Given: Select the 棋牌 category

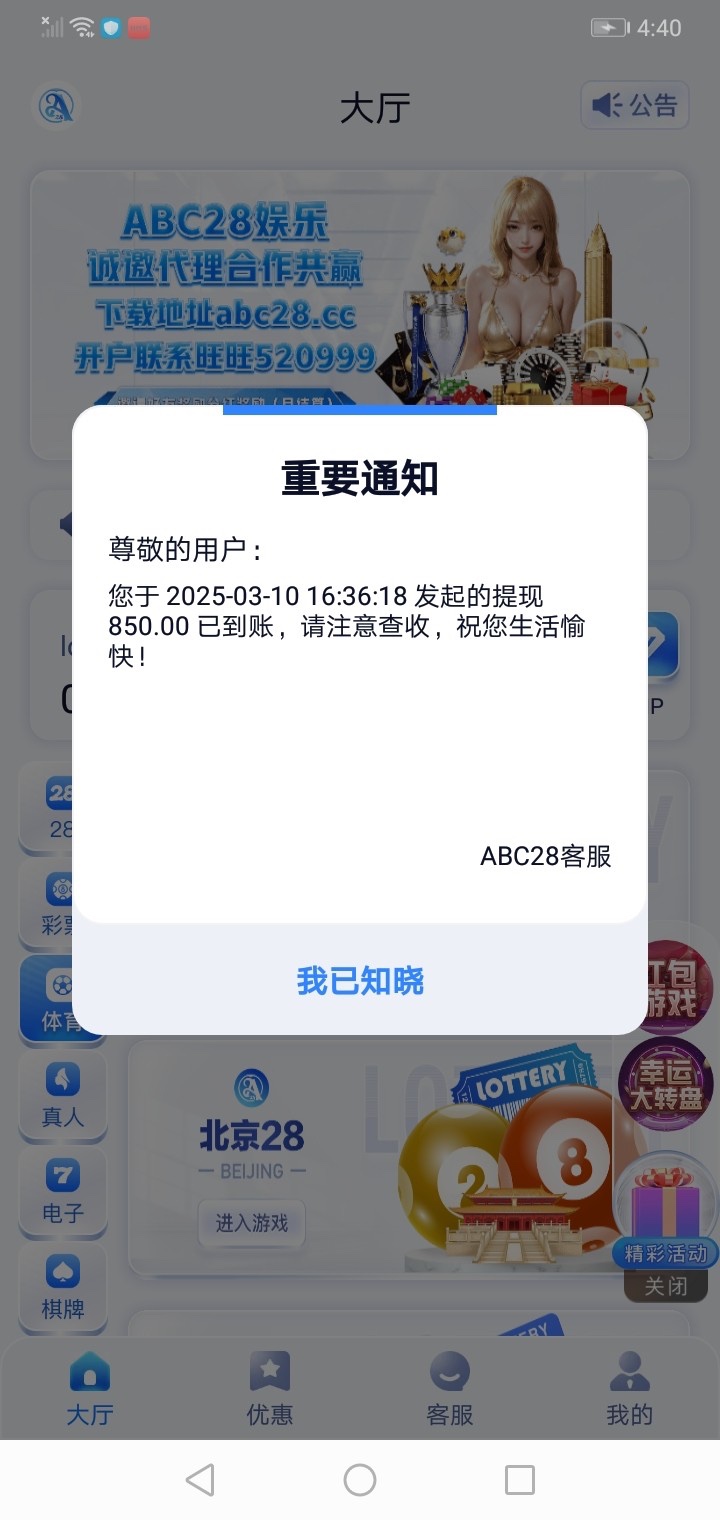Looking at the screenshot, I should [x=62, y=1288].
